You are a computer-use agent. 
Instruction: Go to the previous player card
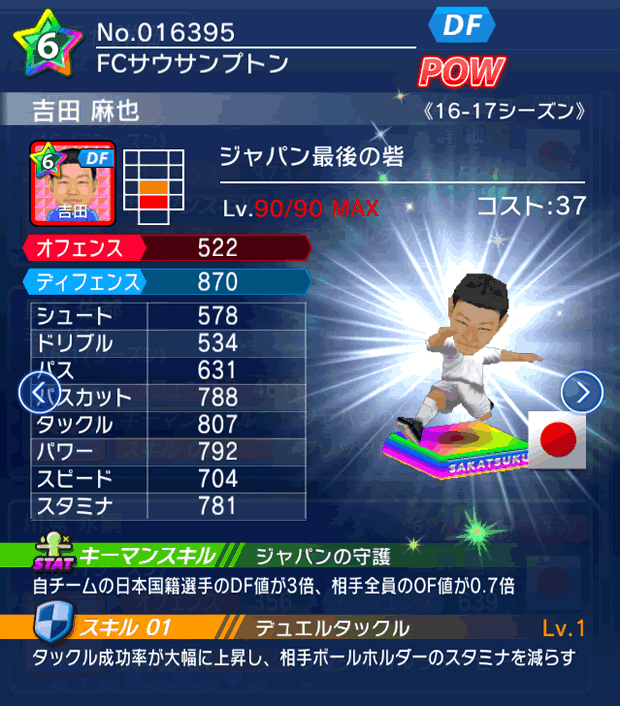coord(37,390)
